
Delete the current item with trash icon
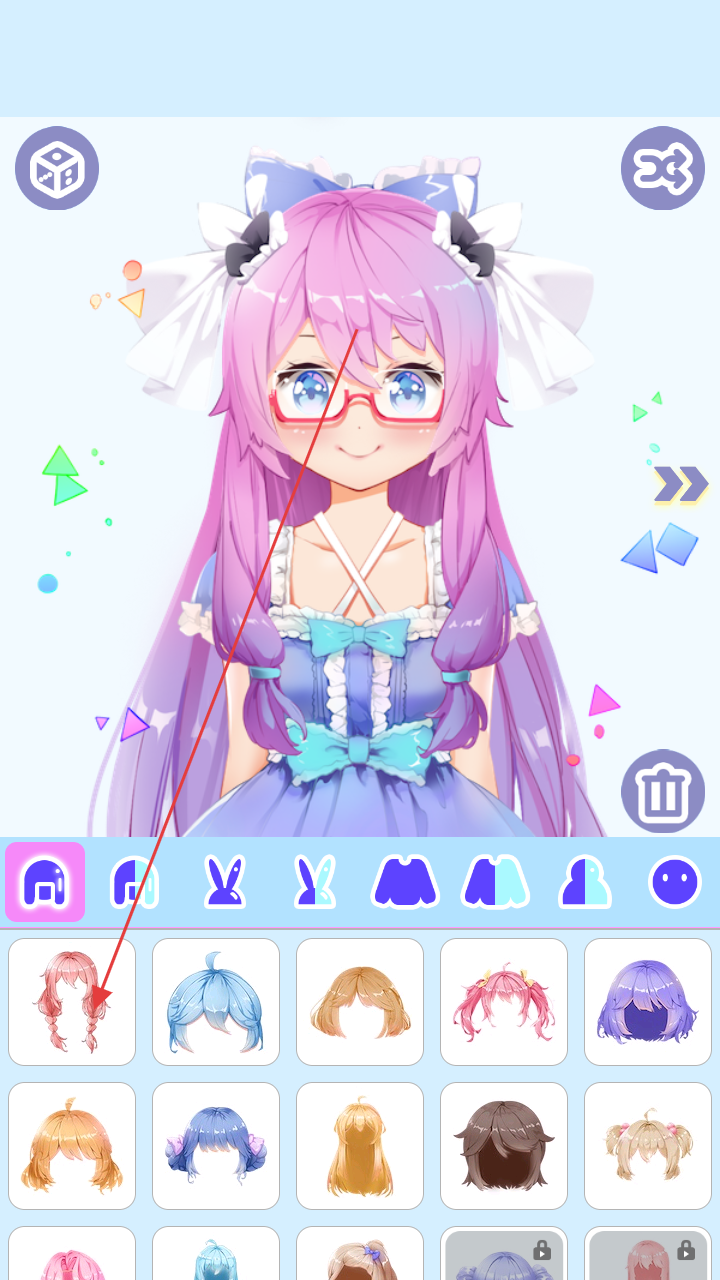pos(663,792)
